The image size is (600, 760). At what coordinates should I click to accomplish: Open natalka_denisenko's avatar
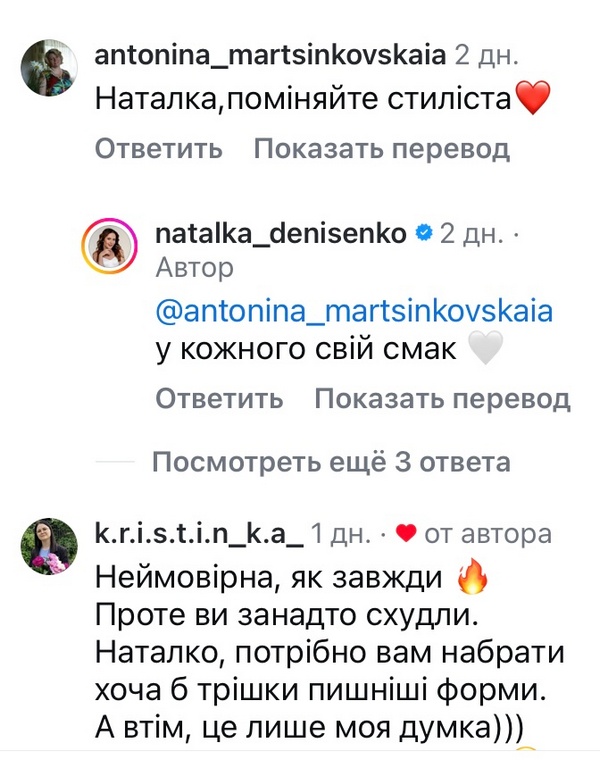coord(109,248)
